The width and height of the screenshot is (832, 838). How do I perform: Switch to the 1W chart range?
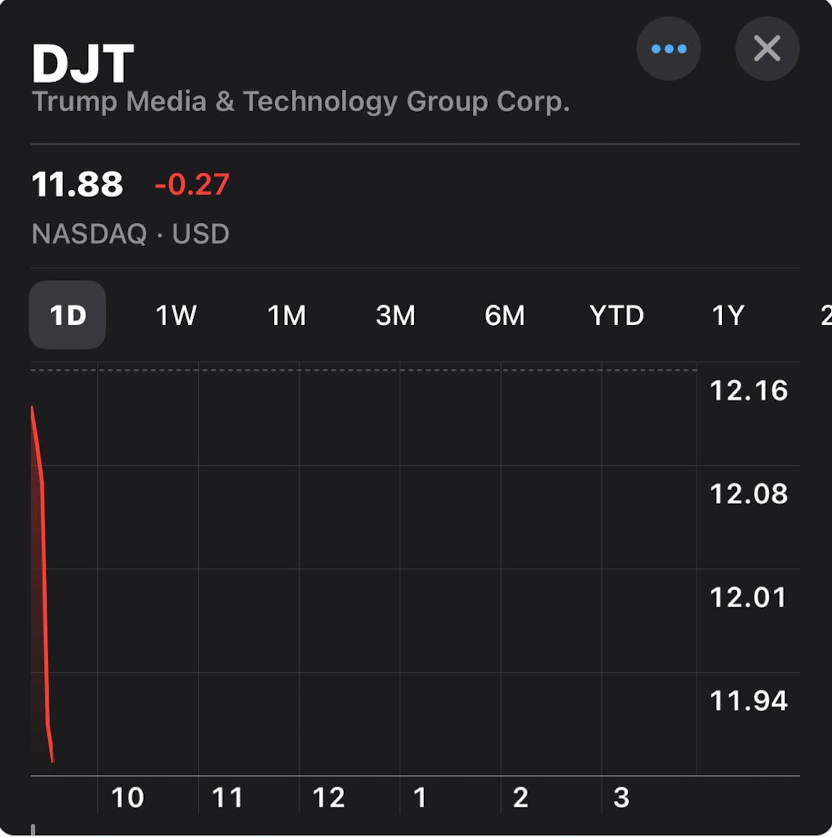176,316
